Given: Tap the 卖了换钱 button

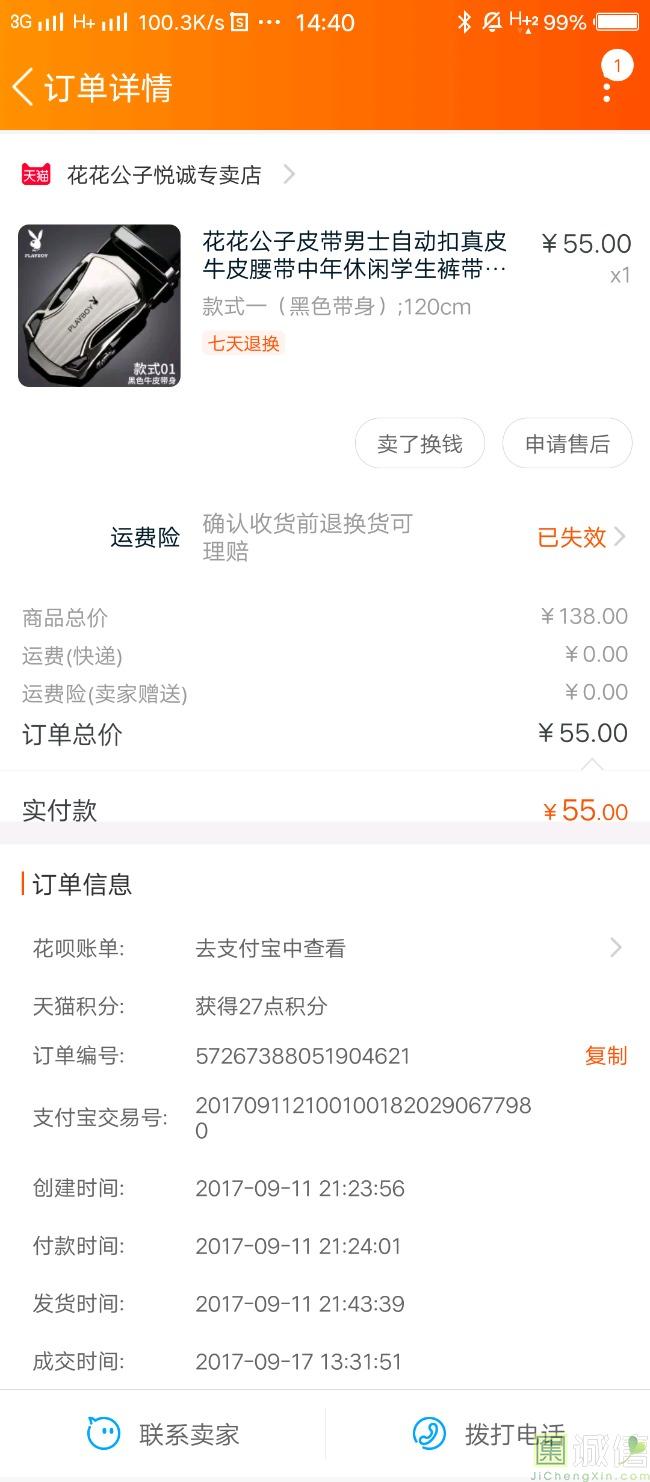Looking at the screenshot, I should coord(420,444).
